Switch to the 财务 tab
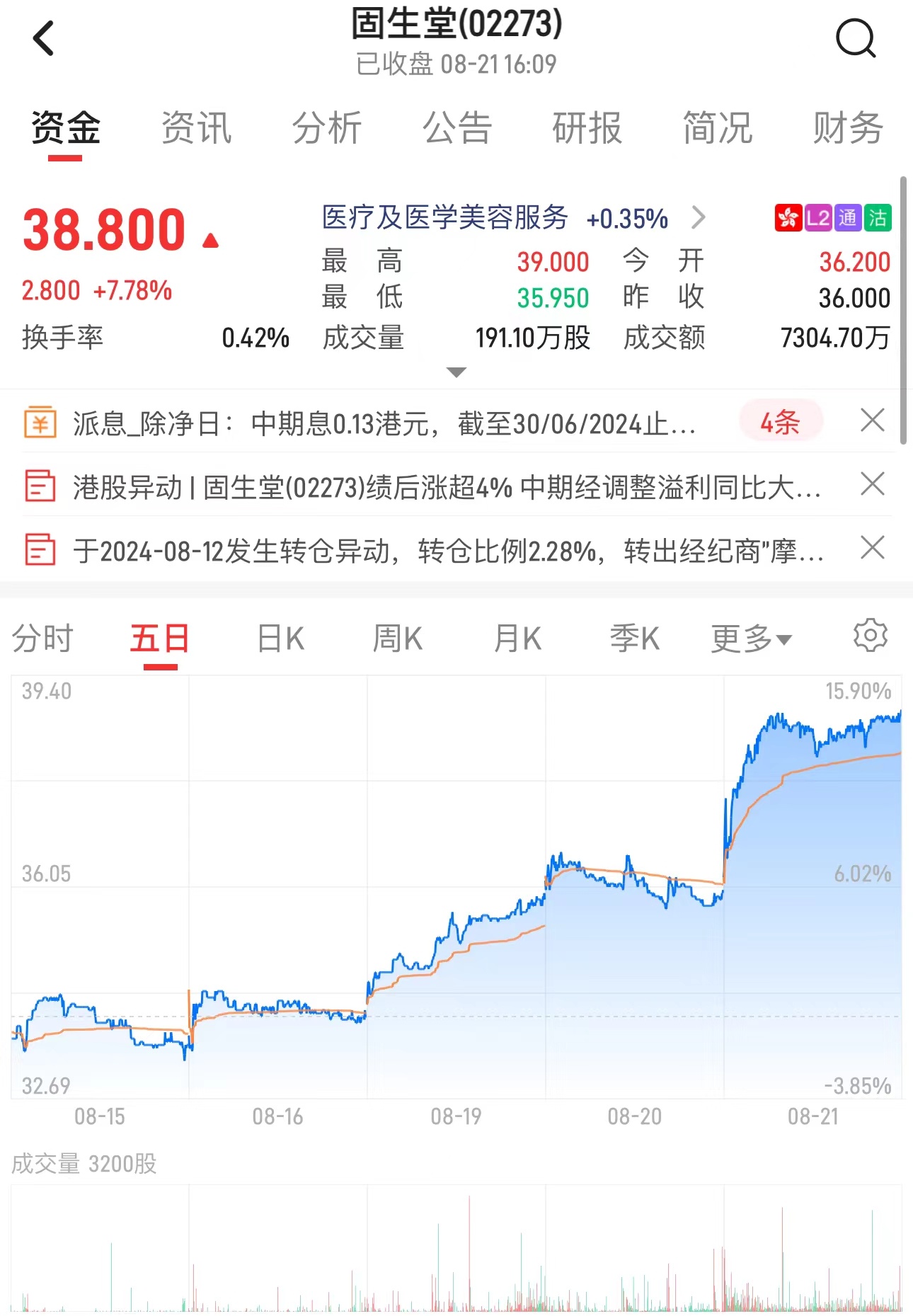 point(847,128)
